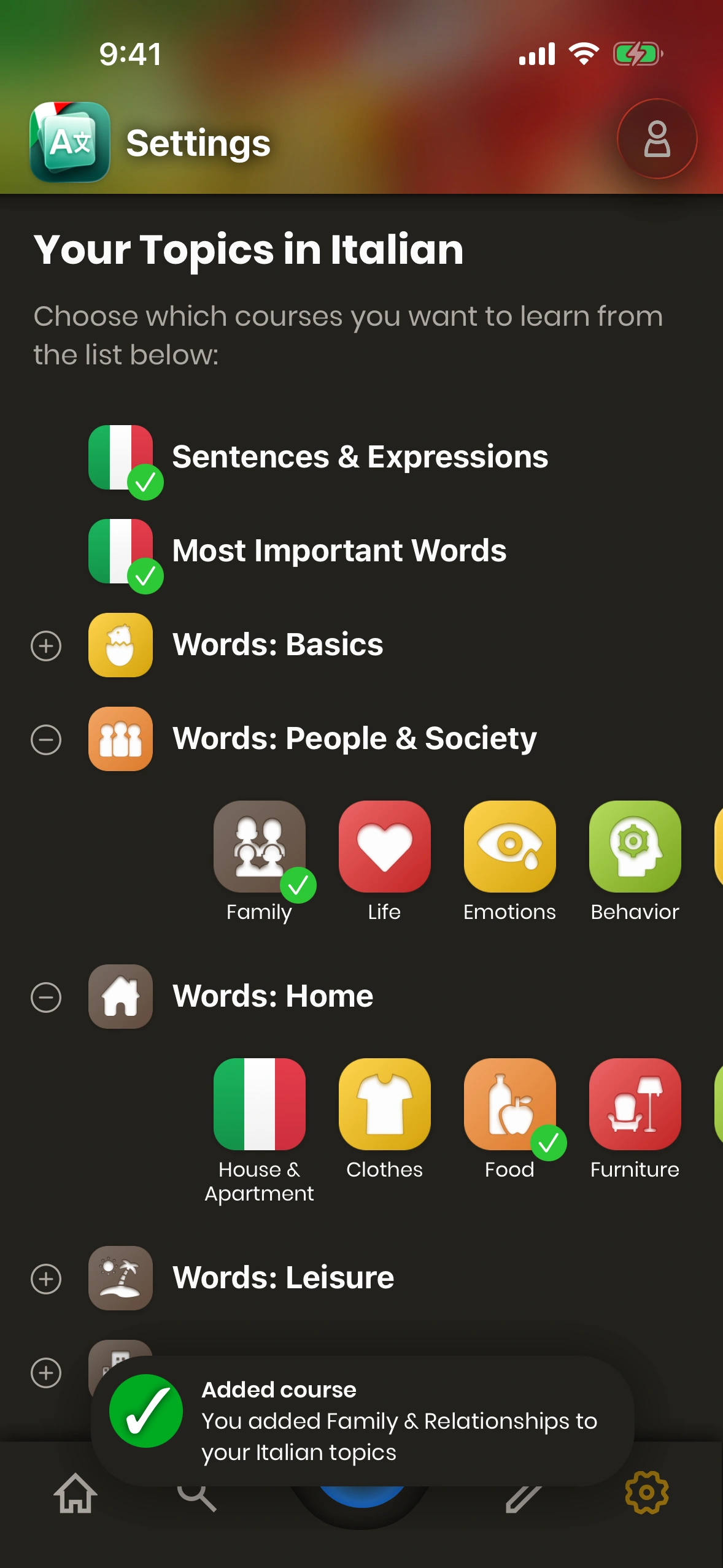Uncheck the Food topic
This screenshot has height=1568, width=723.
point(509,1105)
